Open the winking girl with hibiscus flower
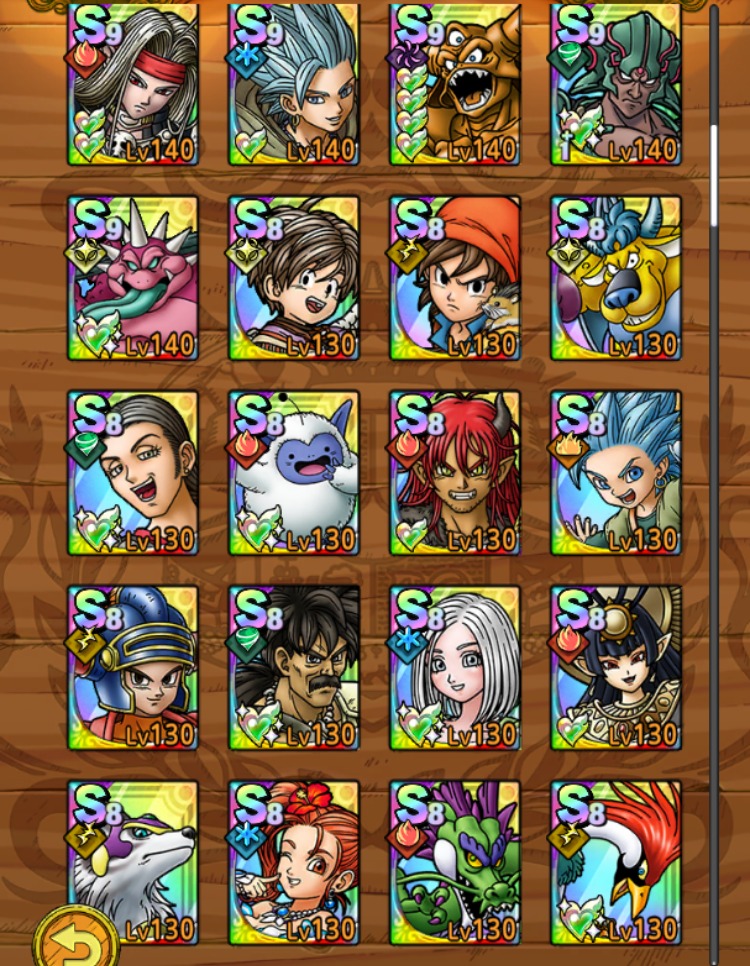750x966 pixels. [294, 862]
